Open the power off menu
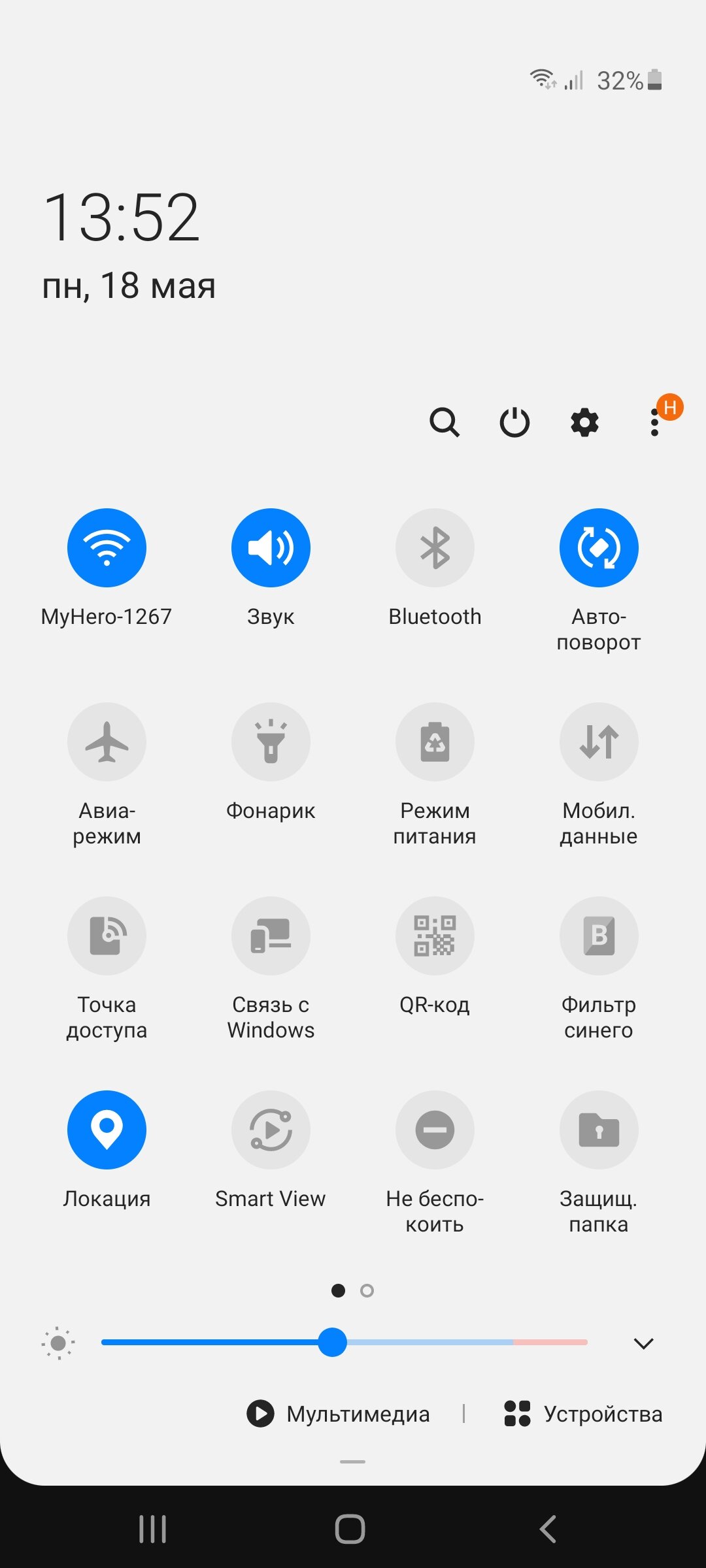The width and height of the screenshot is (706, 1568). pyautogui.click(x=514, y=422)
